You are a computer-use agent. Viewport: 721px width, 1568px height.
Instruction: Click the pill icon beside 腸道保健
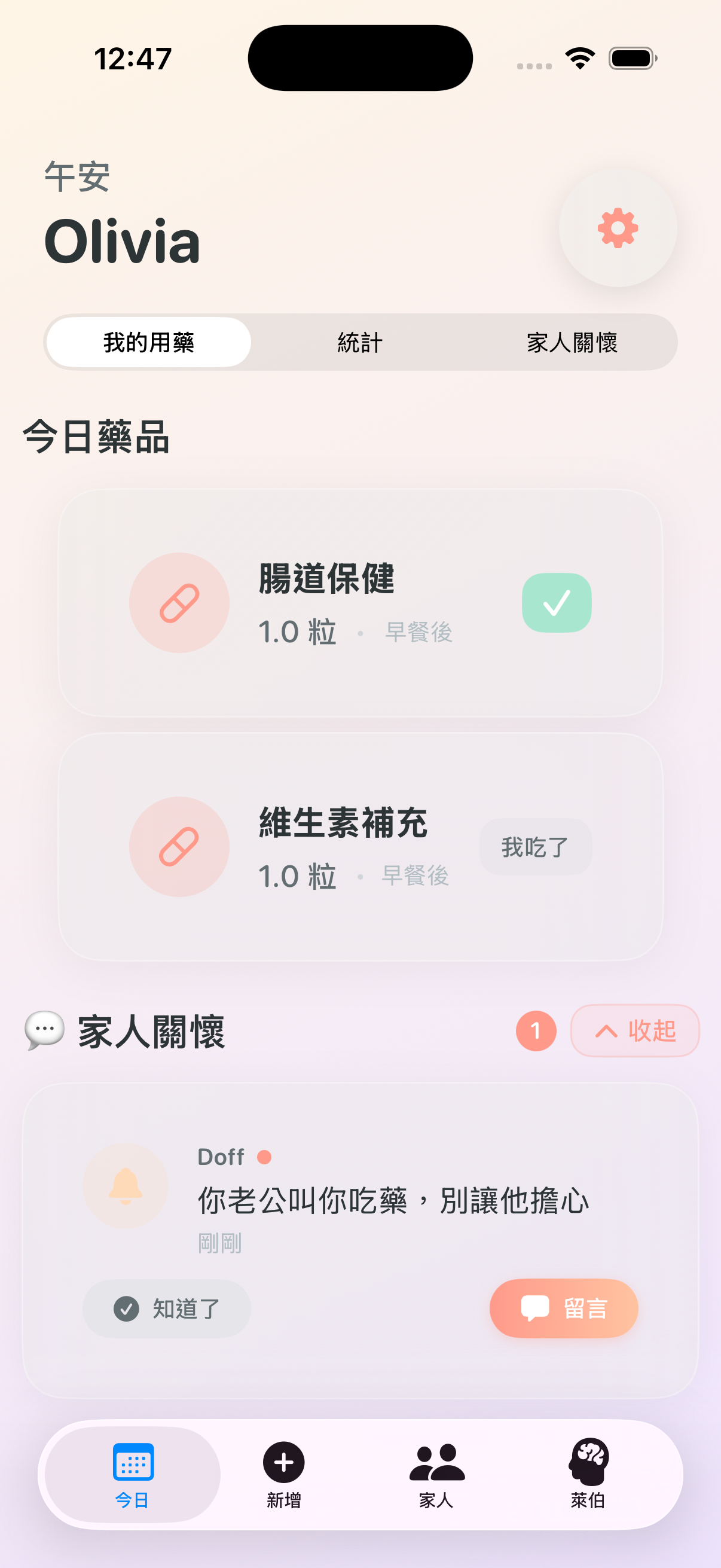pos(179,603)
